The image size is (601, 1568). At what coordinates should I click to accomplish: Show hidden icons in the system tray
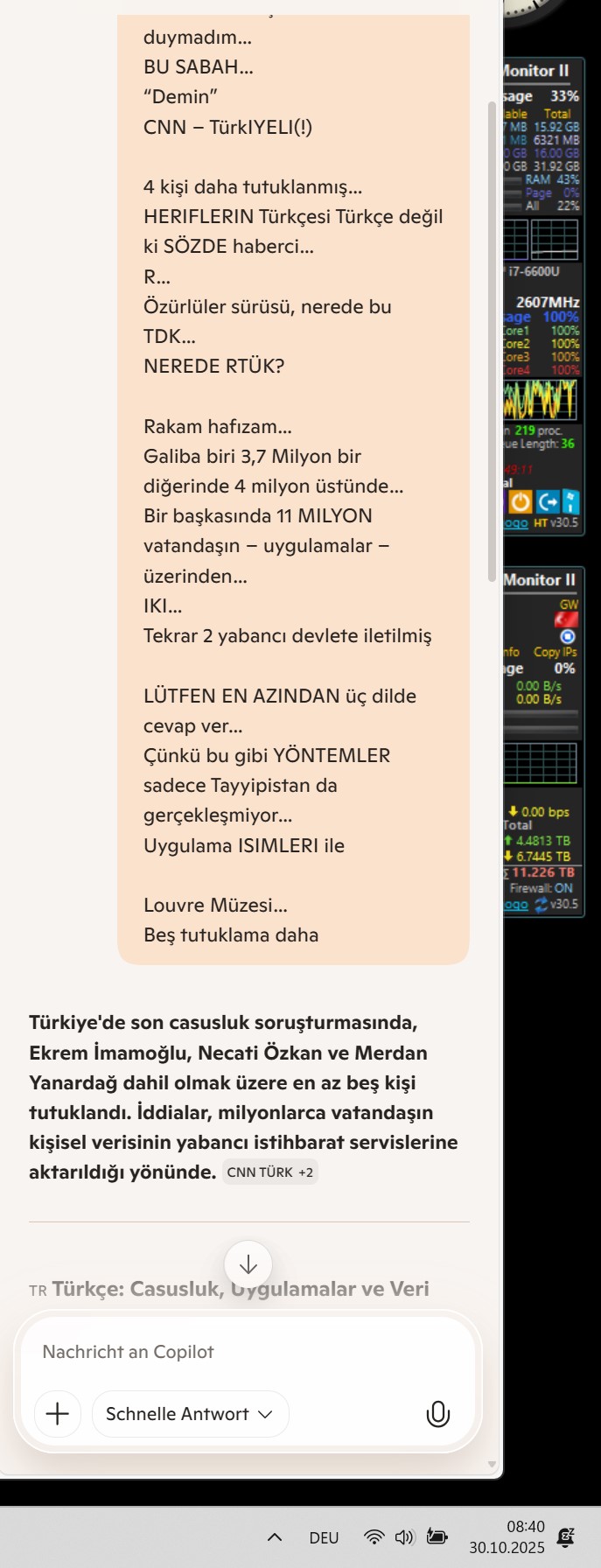274,1537
